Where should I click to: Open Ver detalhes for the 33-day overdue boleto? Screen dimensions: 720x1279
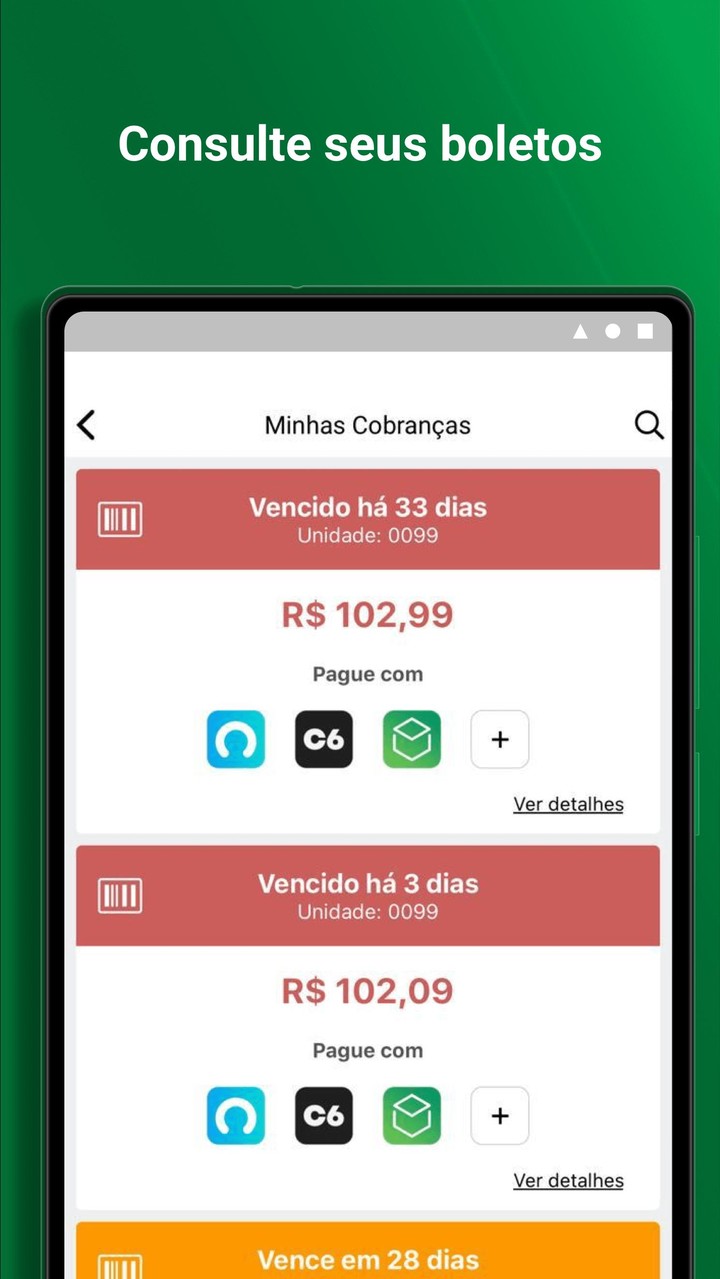568,804
